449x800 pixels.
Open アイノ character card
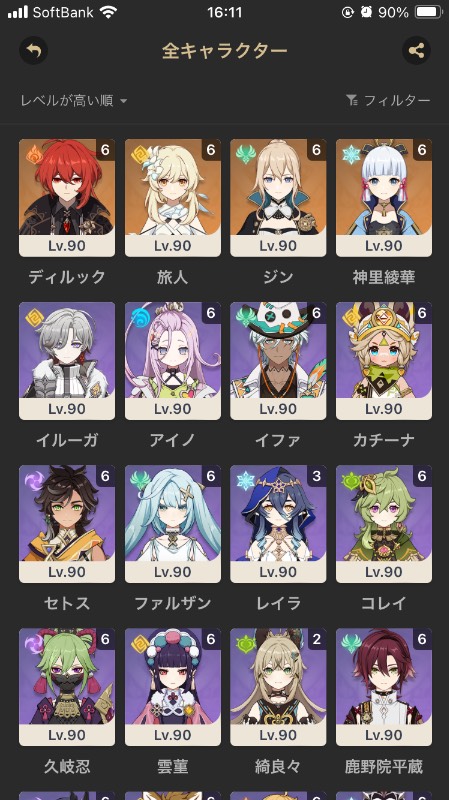pyautogui.click(x=173, y=361)
